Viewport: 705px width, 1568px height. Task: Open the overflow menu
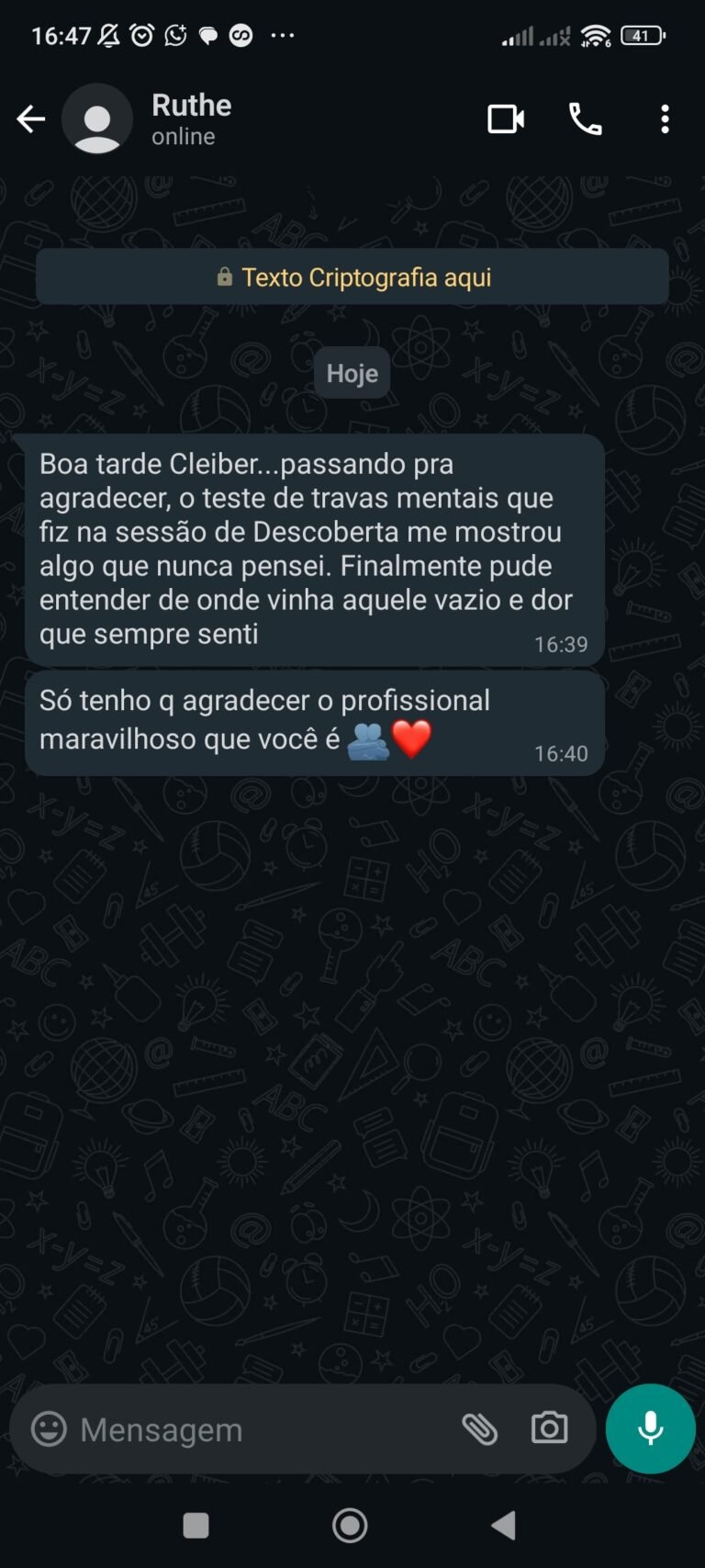pos(665,119)
